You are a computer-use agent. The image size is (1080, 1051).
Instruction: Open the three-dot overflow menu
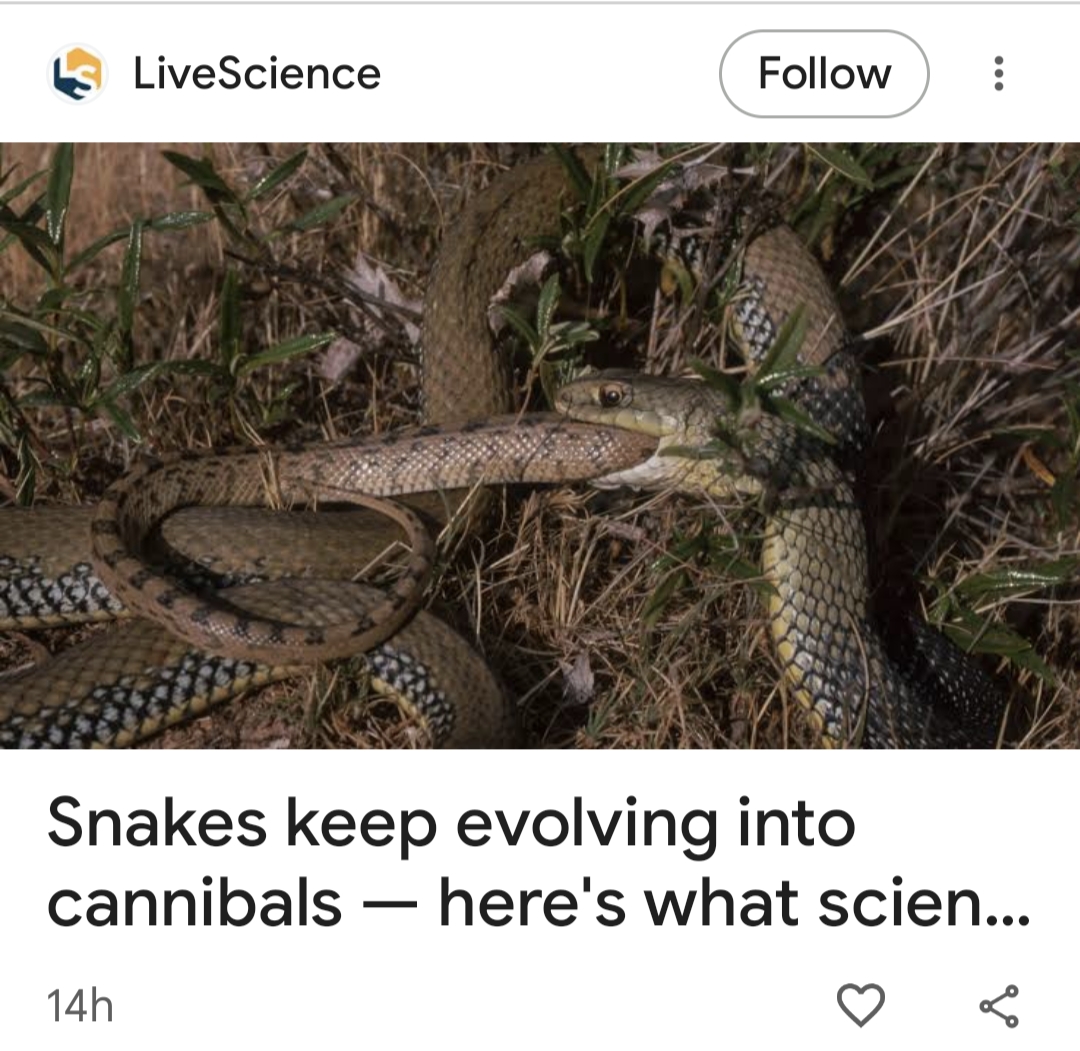[997, 74]
